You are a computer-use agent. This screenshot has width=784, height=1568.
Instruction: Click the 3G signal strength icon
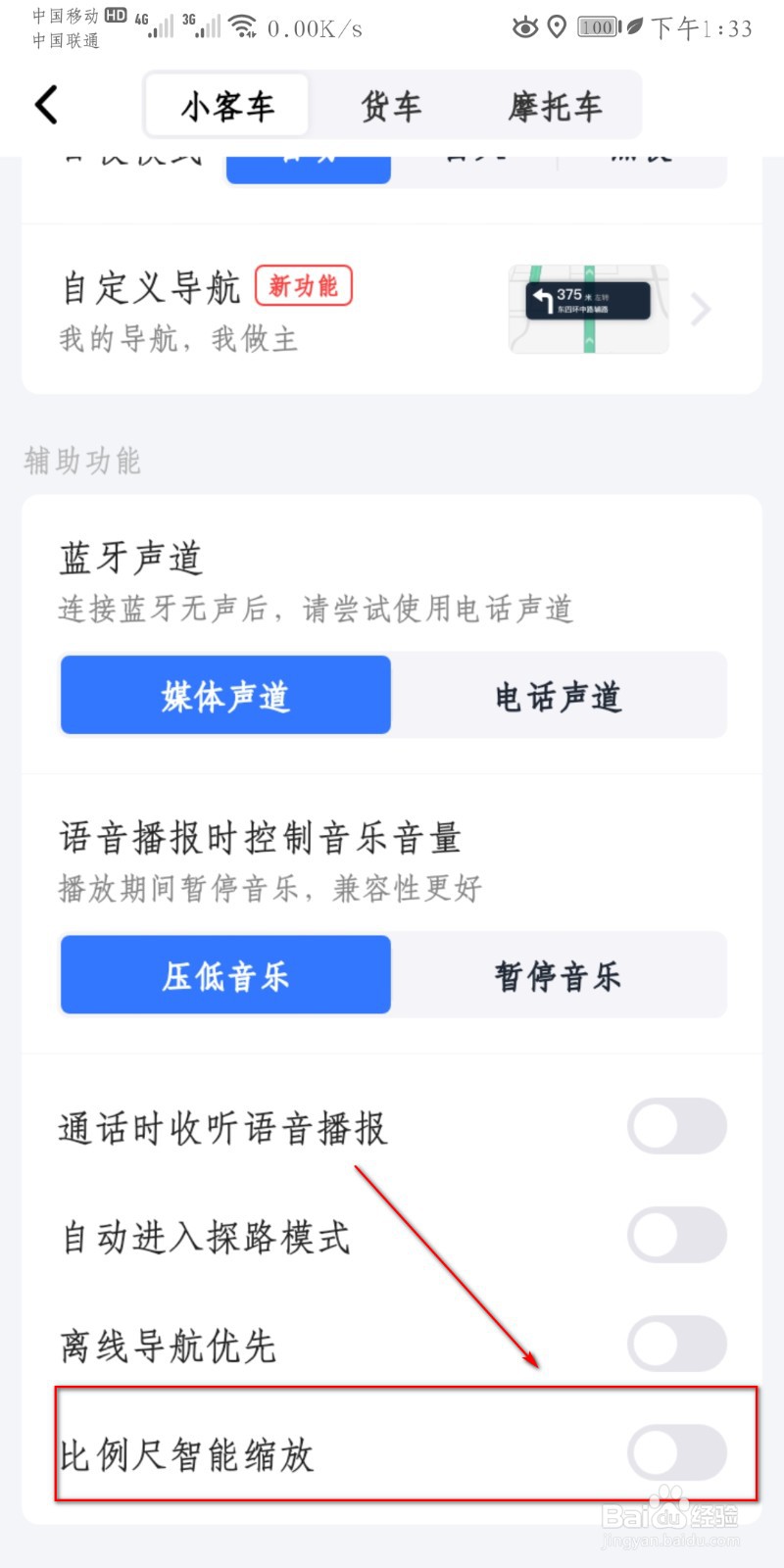206,27
